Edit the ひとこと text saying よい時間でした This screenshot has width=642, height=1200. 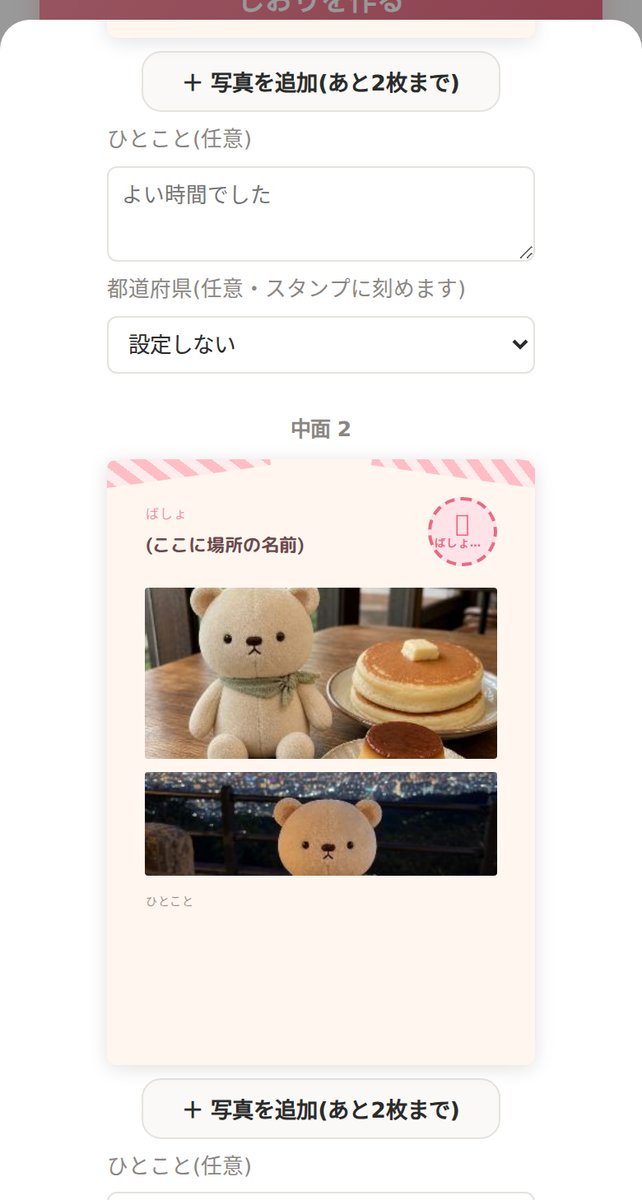click(x=321, y=214)
